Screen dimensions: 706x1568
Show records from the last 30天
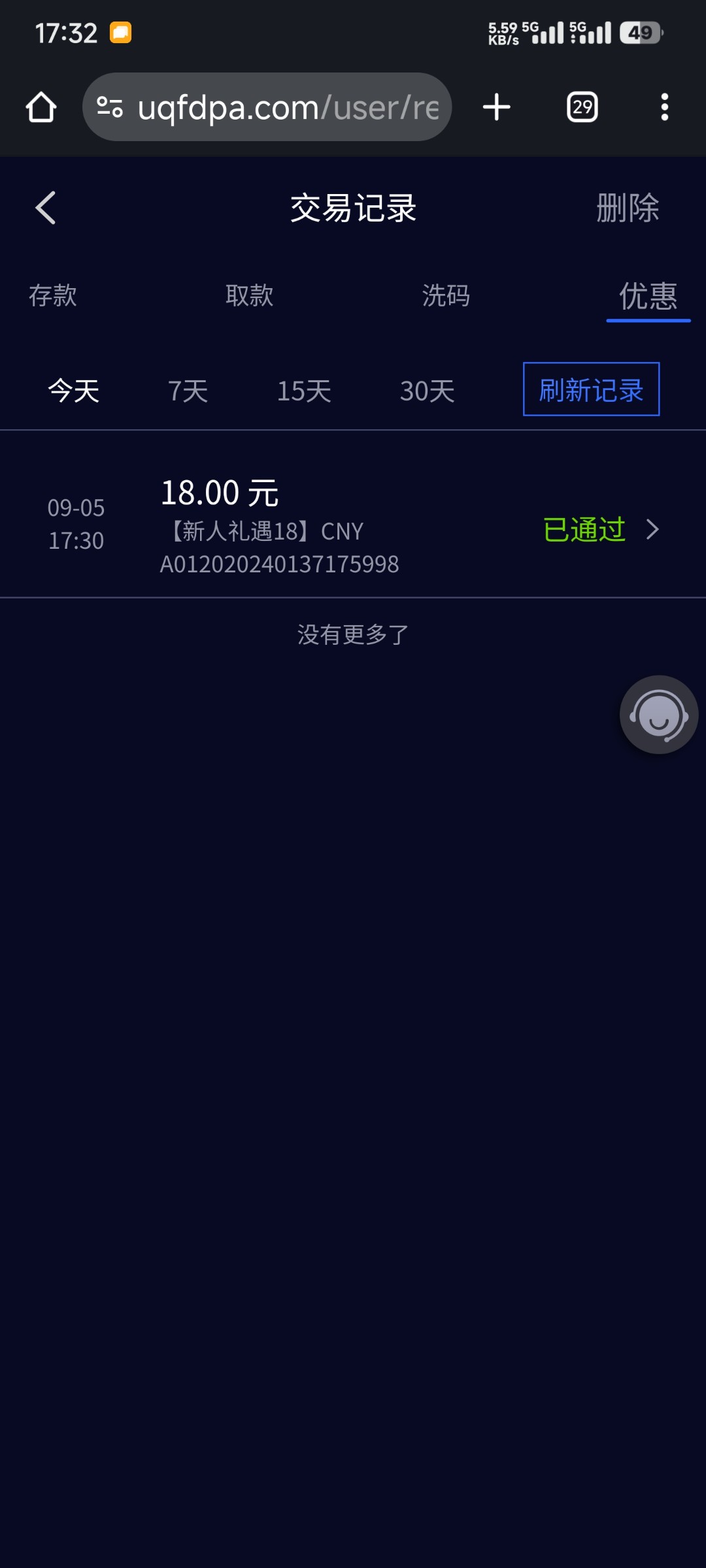428,391
